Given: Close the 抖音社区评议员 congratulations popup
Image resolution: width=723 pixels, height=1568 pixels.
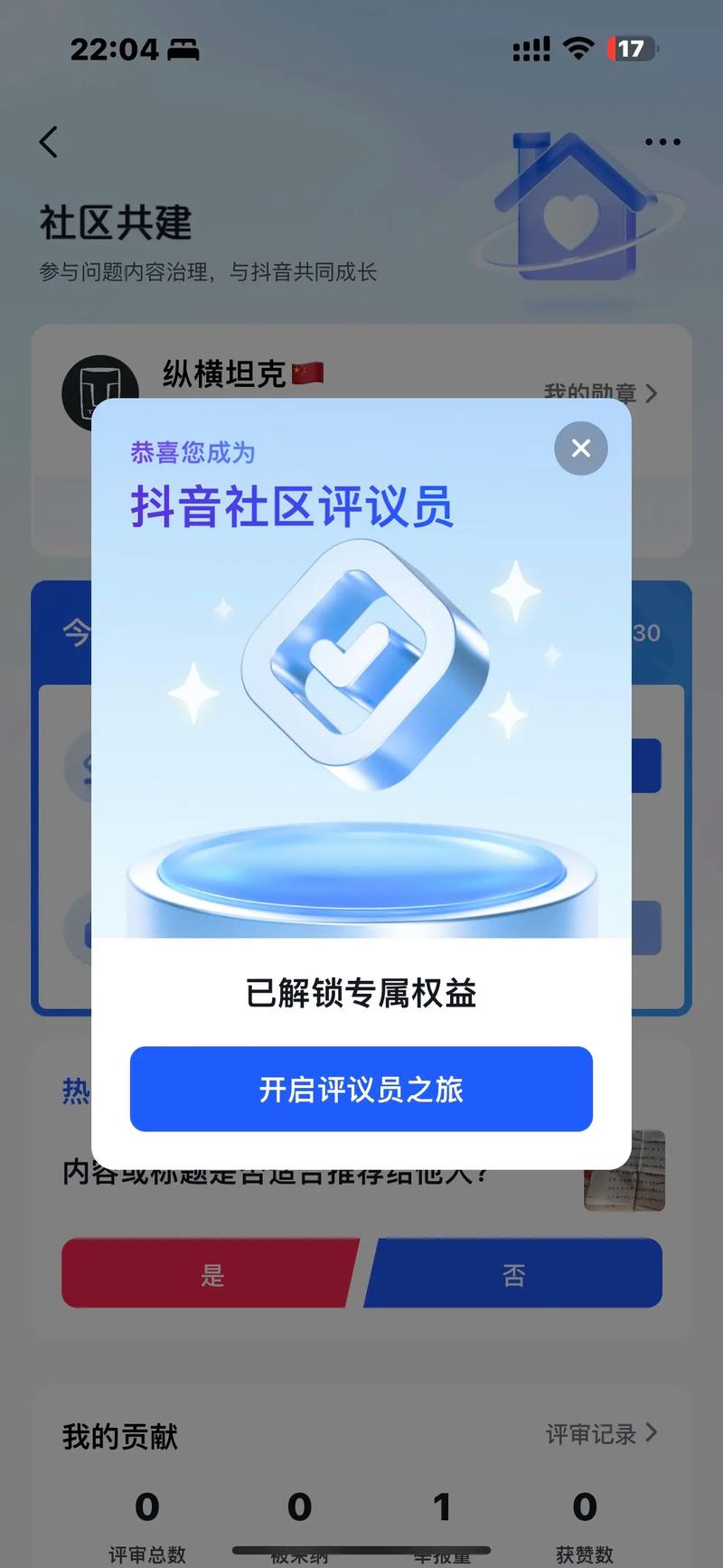Looking at the screenshot, I should pos(580,449).
